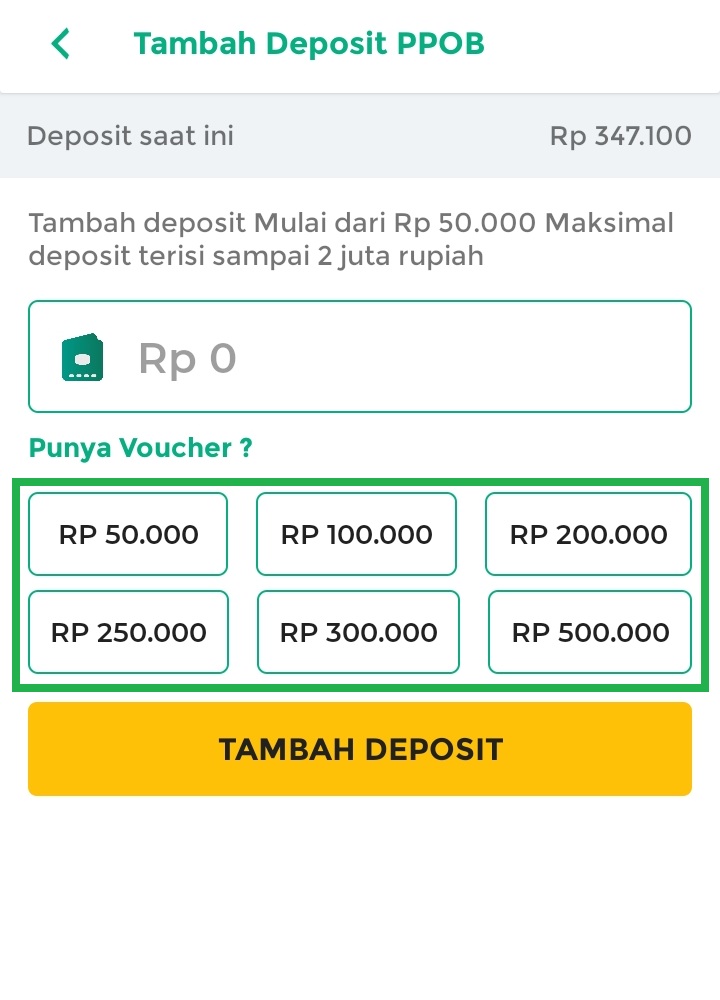The height and width of the screenshot is (1000, 720).
Task: Go back using the top arrow
Action: coord(61,44)
